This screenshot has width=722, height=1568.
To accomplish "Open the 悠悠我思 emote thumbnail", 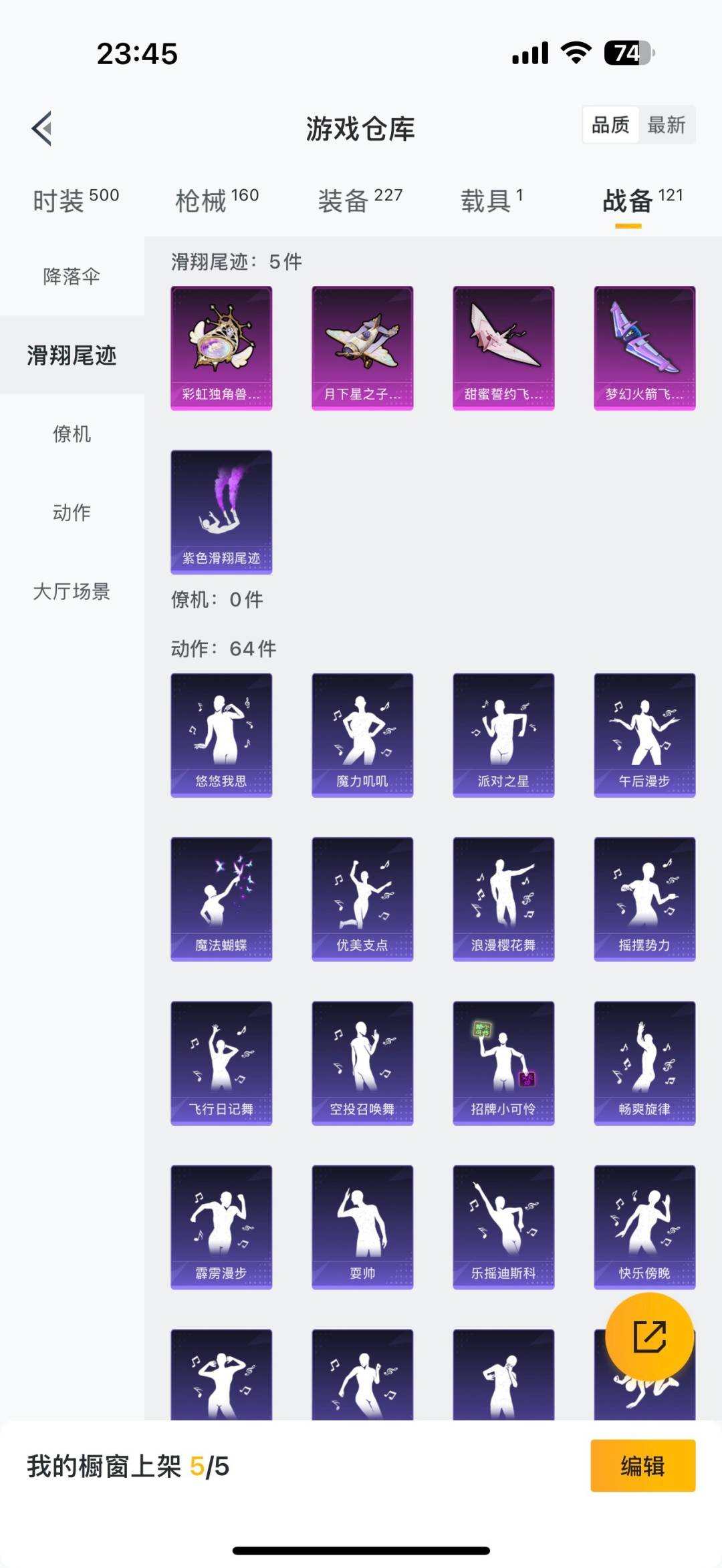I will pyautogui.click(x=221, y=734).
